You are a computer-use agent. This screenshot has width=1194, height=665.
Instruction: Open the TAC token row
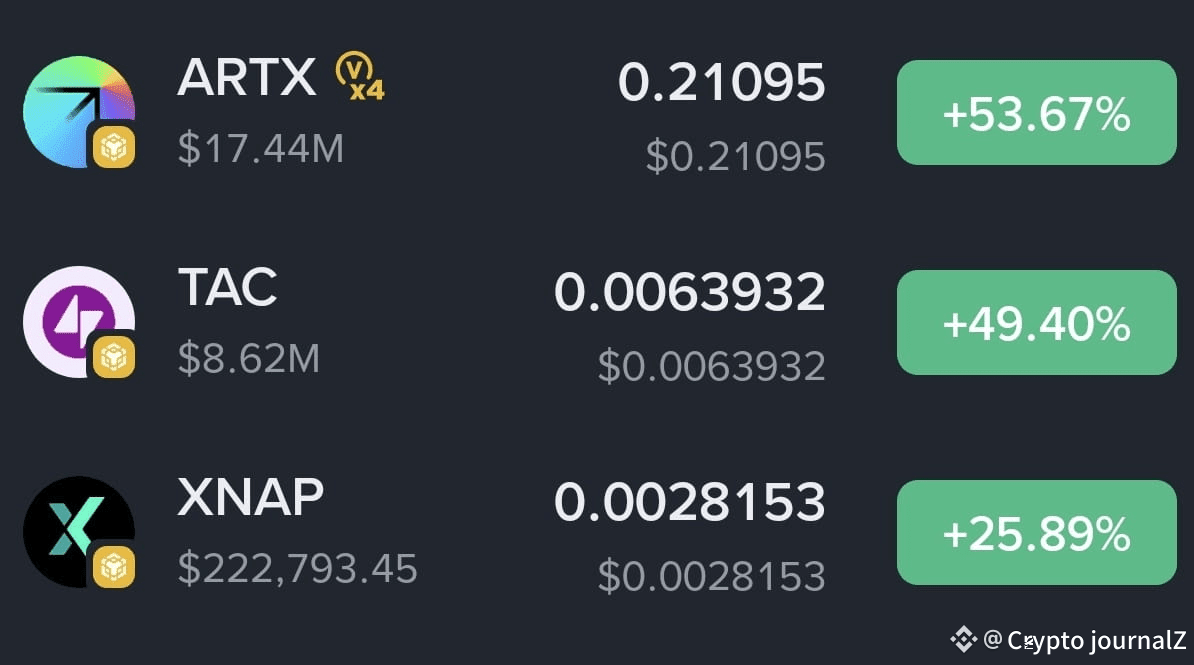[x=597, y=322]
